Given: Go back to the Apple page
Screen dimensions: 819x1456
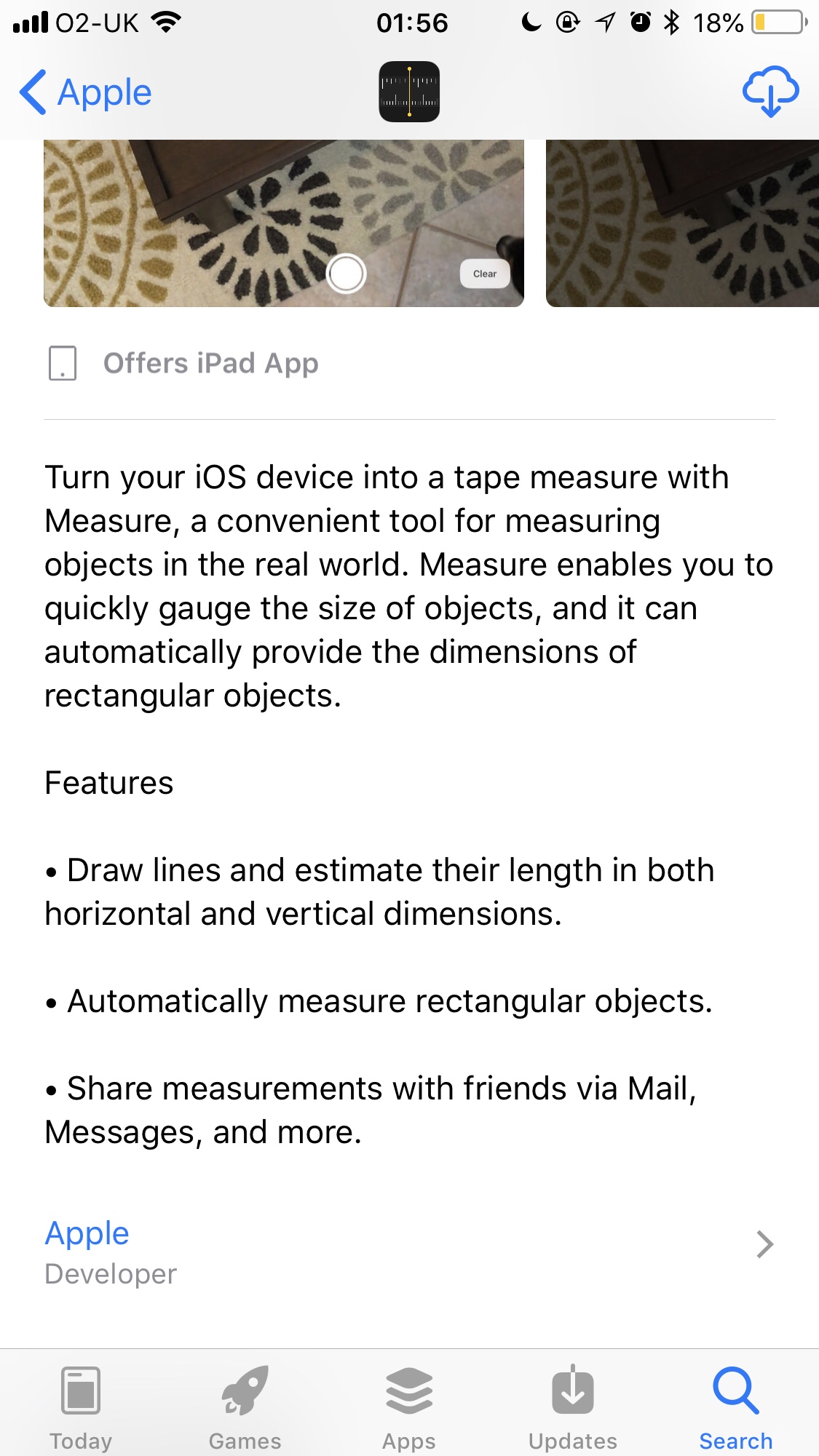Looking at the screenshot, I should tap(86, 92).
